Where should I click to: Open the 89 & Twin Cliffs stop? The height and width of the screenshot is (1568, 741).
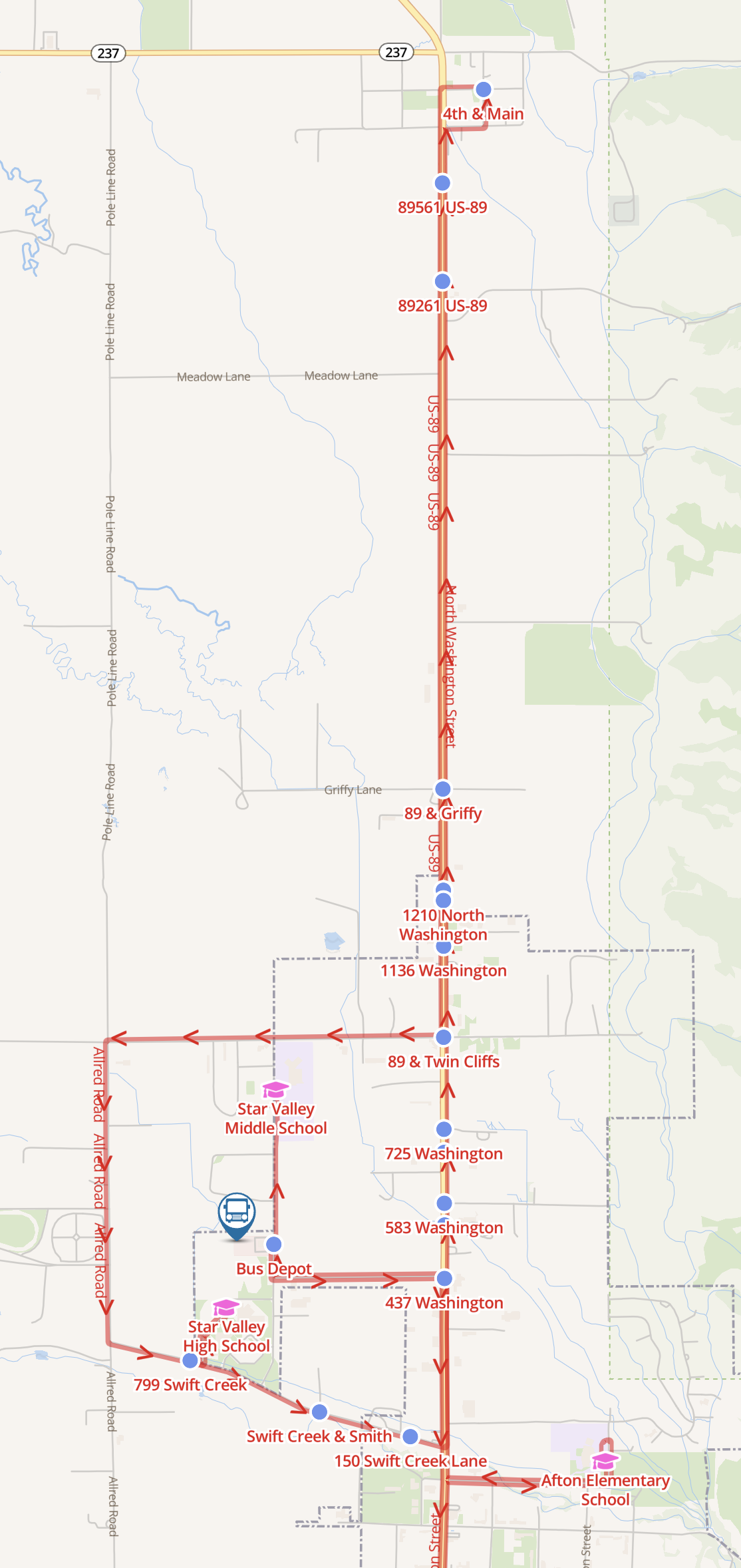[x=444, y=1038]
